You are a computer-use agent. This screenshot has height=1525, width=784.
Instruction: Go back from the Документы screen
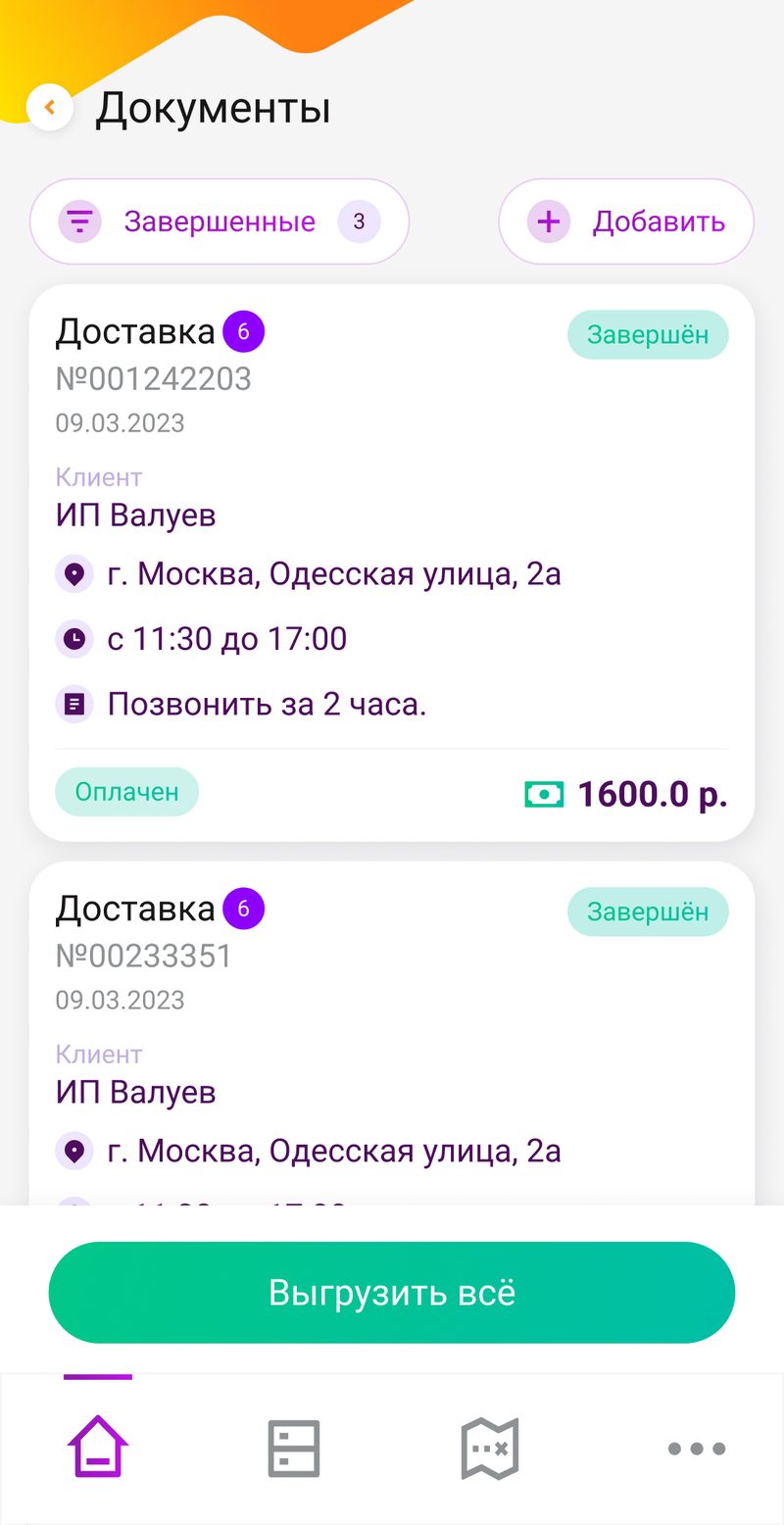(x=50, y=107)
